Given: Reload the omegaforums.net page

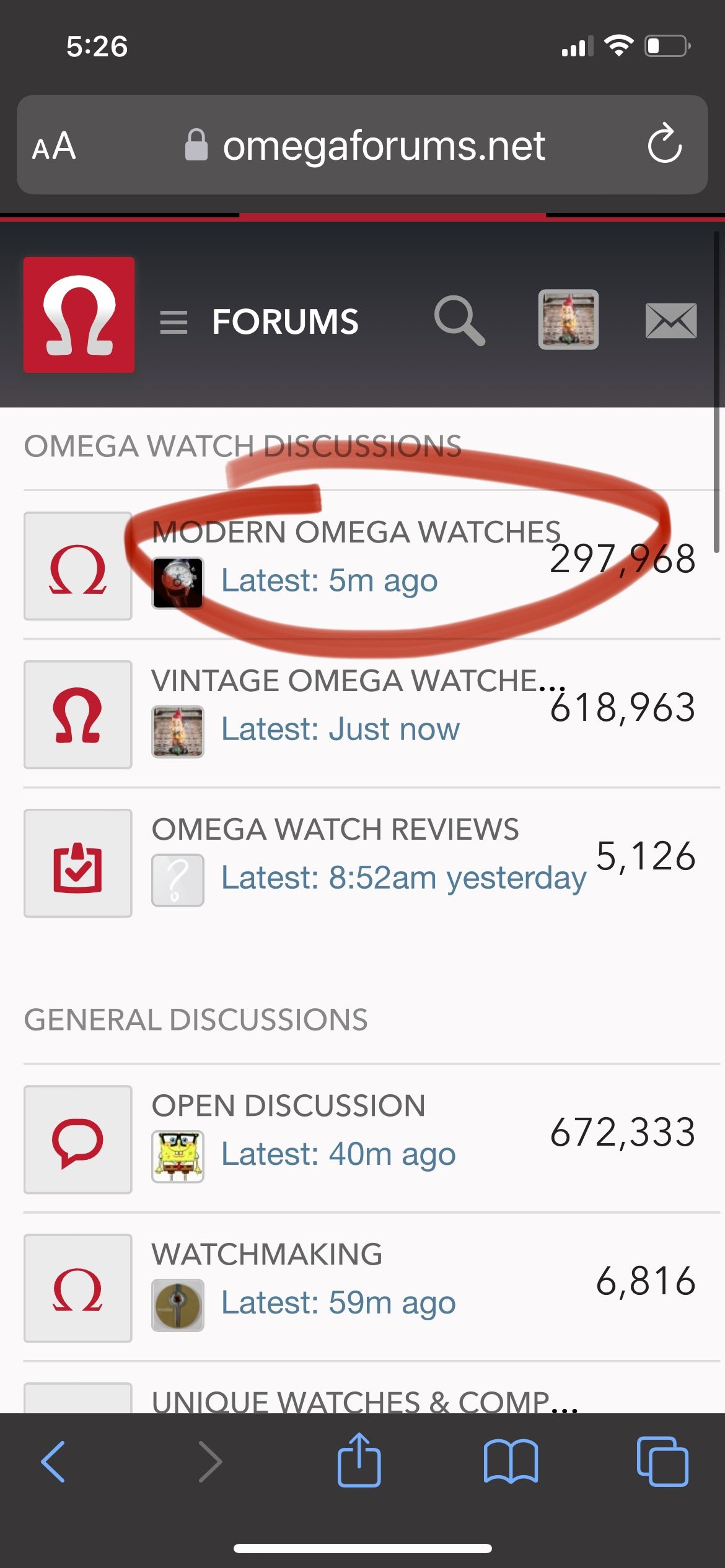Looking at the screenshot, I should pyautogui.click(x=664, y=144).
